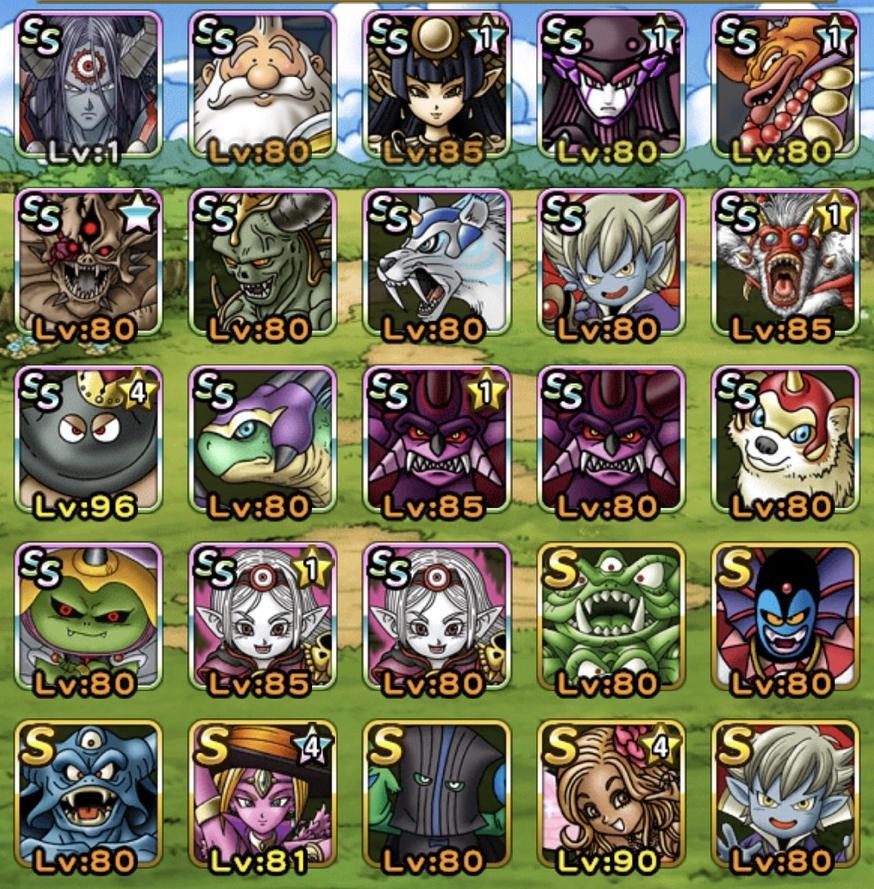The height and width of the screenshot is (889, 874).
Task: Pick the red-masked white-maned beast Lv:85
Action: pyautogui.click(x=786, y=264)
